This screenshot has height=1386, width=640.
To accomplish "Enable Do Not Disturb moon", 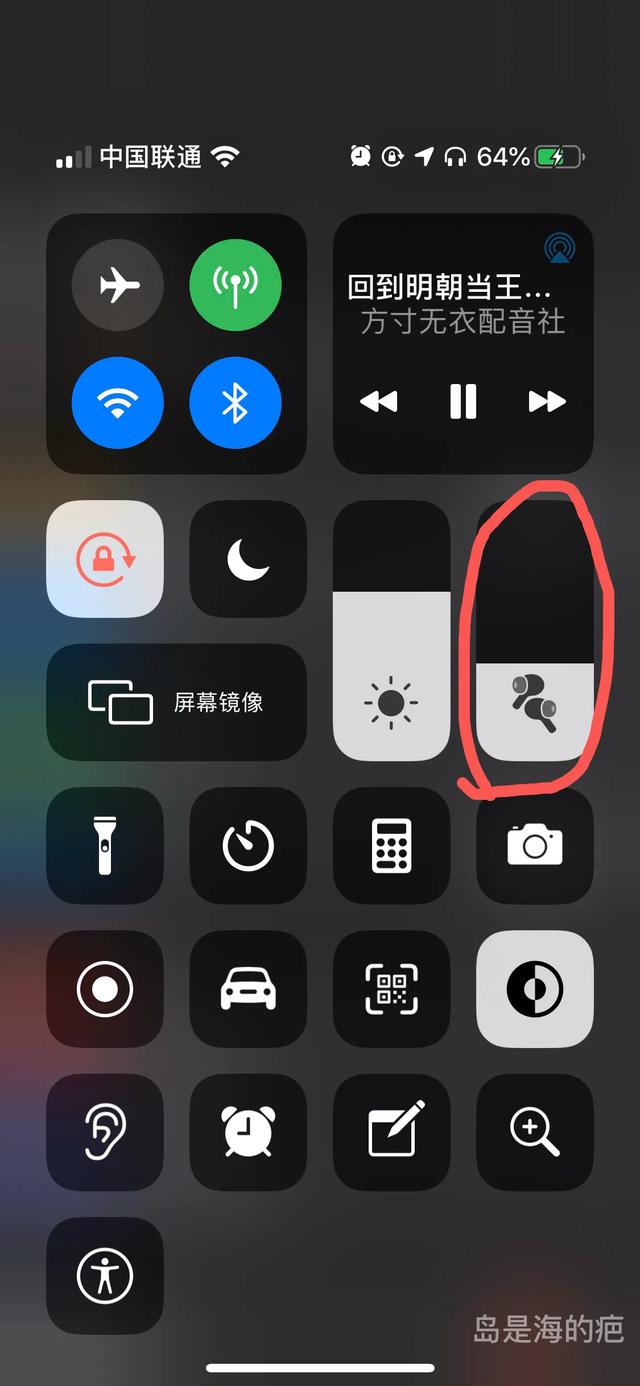I will 248,559.
